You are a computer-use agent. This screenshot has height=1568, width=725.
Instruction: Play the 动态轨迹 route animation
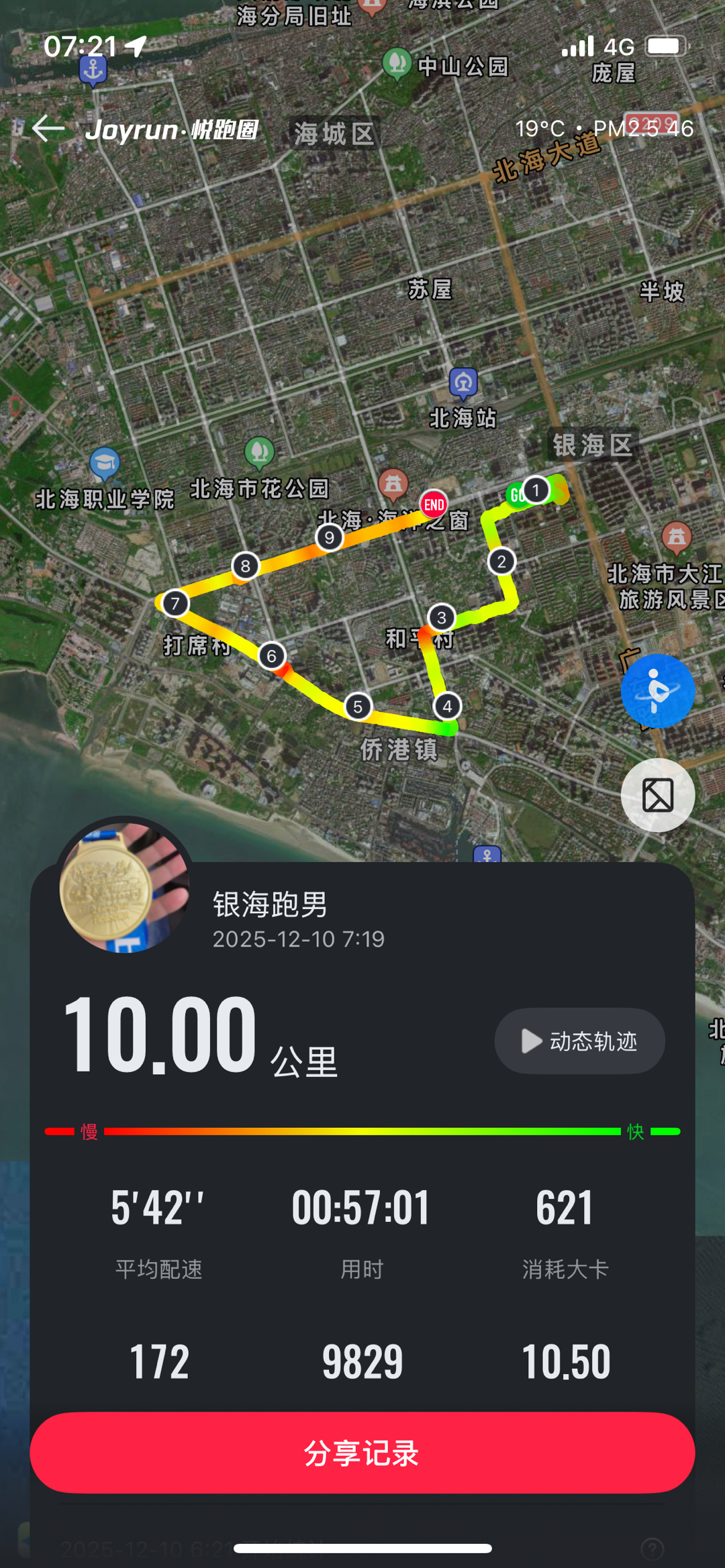579,1041
